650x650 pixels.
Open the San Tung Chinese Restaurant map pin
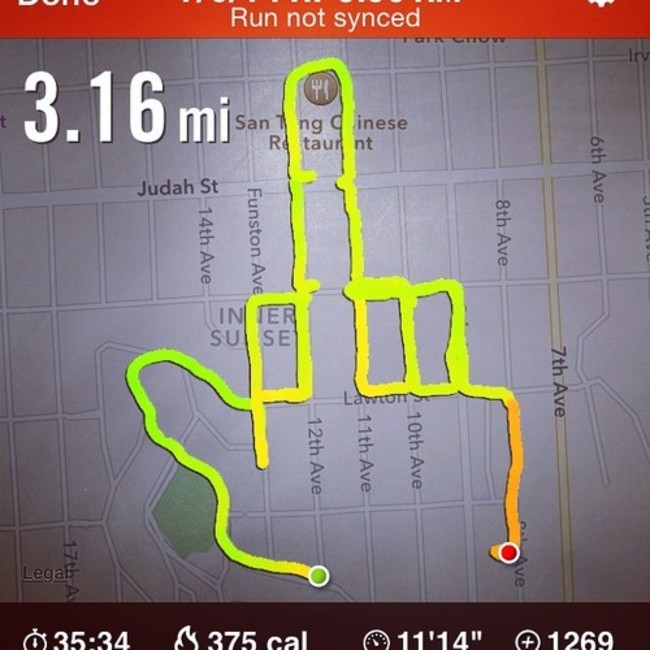point(322,89)
